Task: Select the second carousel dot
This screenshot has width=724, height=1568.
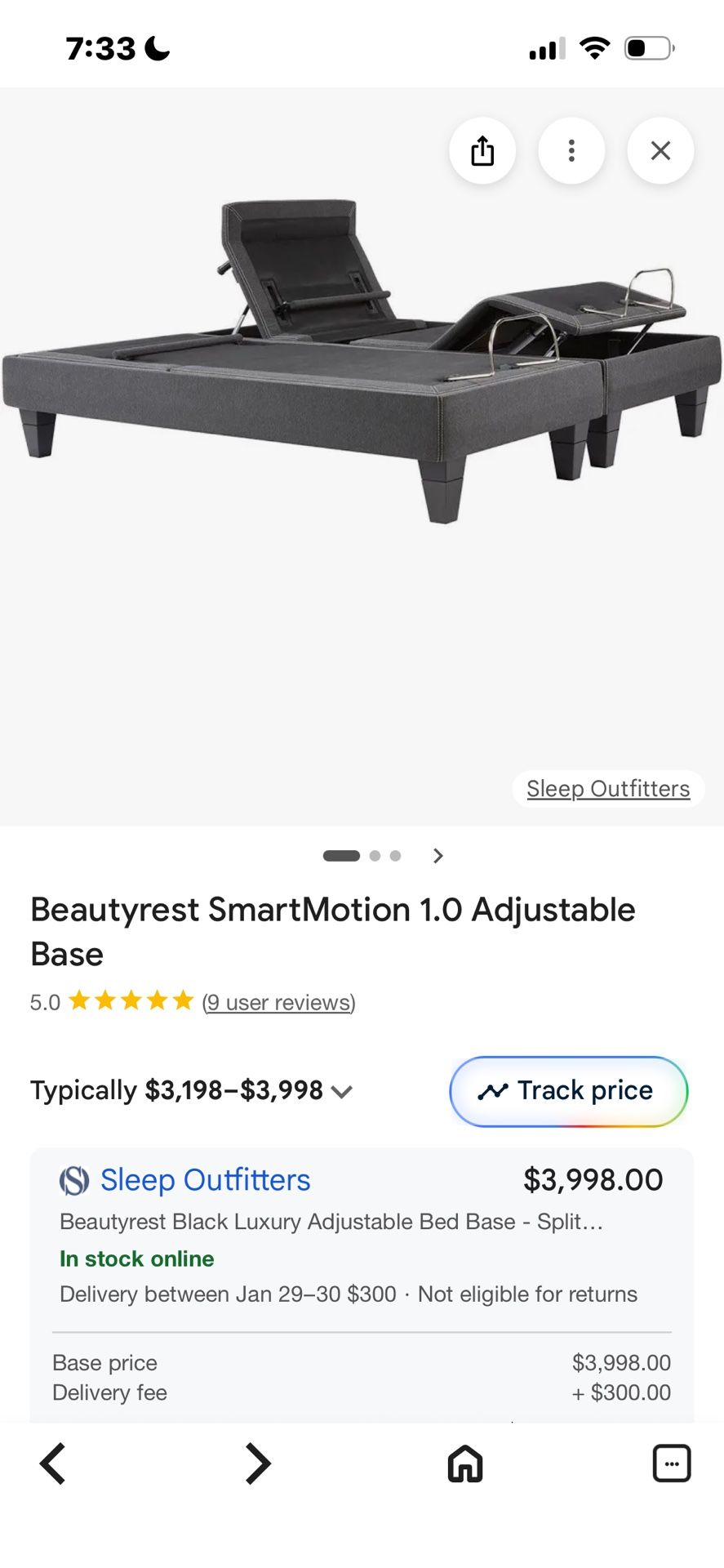Action: tap(375, 855)
